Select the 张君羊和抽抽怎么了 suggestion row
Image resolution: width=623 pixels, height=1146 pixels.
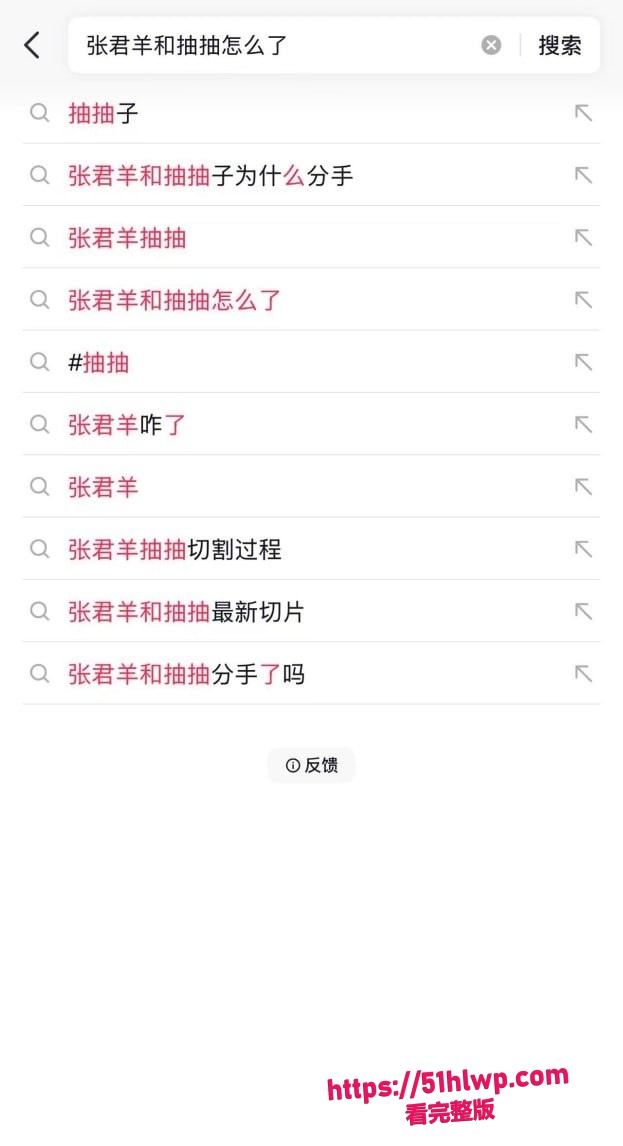[311, 300]
